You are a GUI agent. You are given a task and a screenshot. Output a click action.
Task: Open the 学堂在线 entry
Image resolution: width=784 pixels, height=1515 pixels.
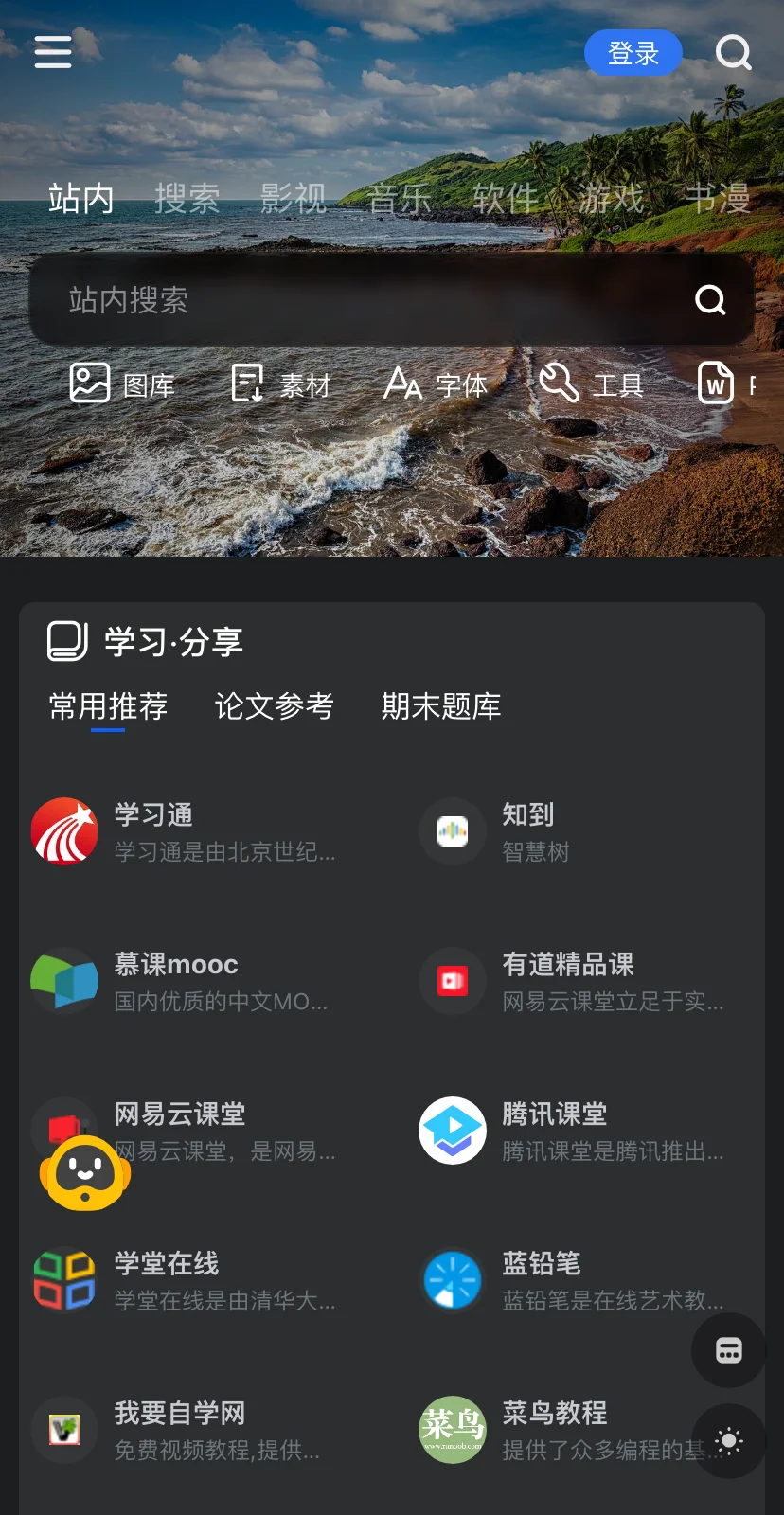click(x=185, y=1280)
